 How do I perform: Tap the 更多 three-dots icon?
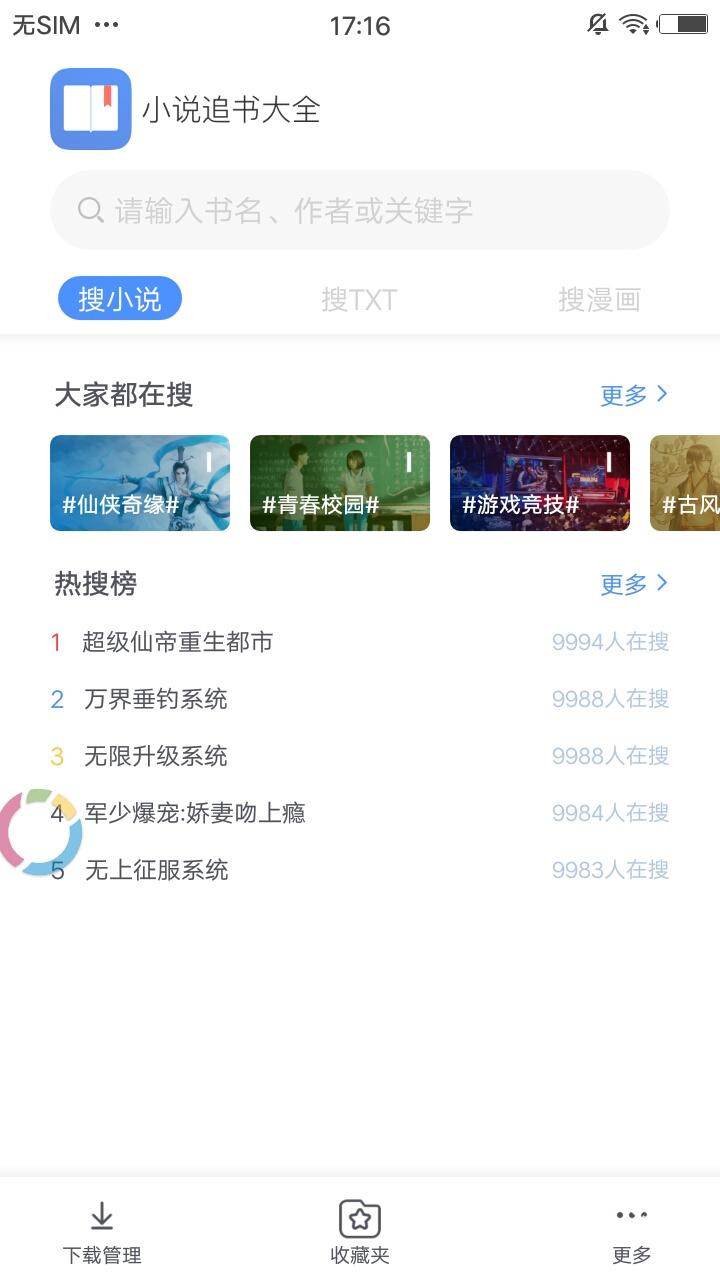pyautogui.click(x=631, y=1216)
